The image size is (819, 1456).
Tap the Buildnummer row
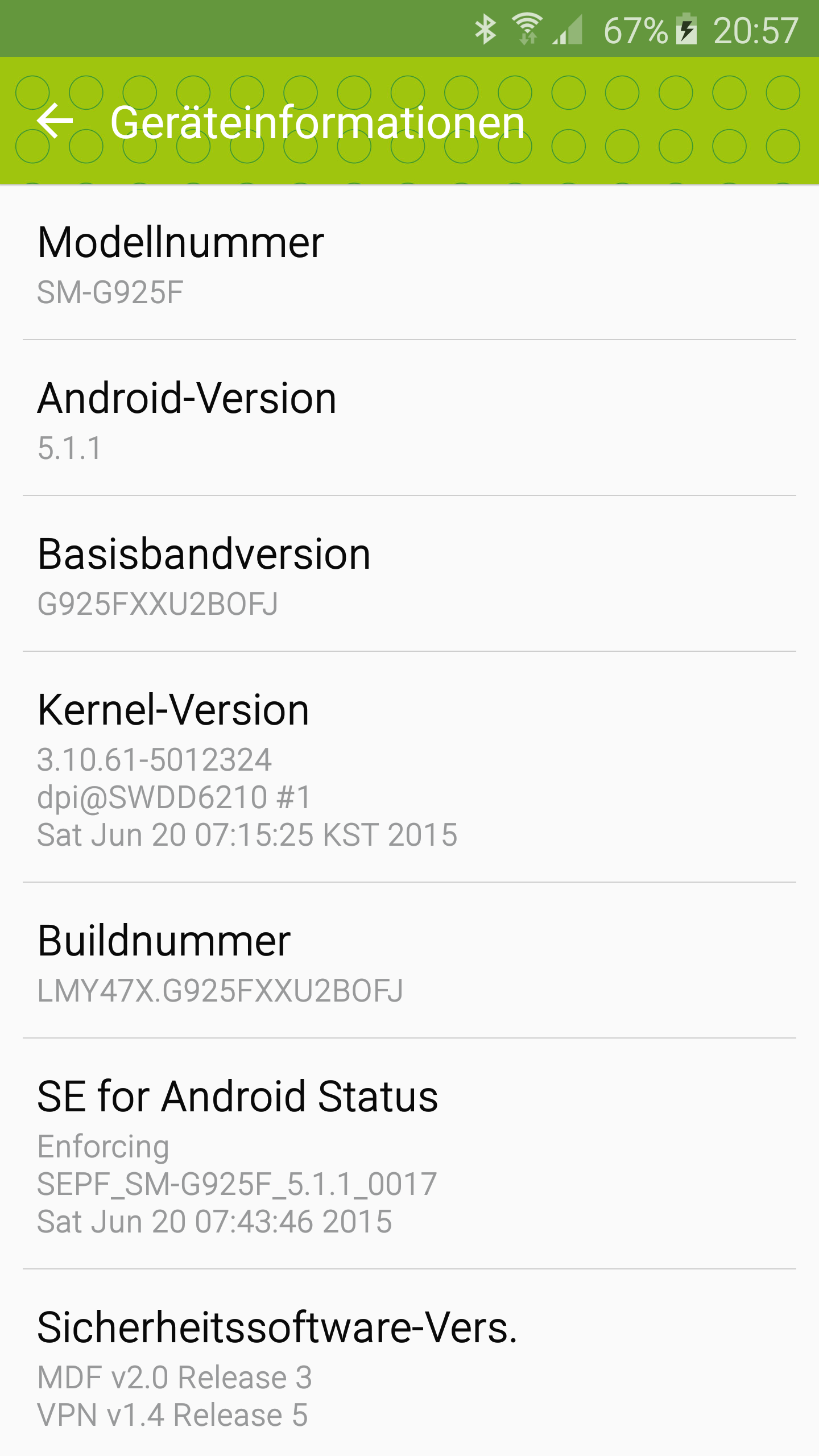coord(409,961)
